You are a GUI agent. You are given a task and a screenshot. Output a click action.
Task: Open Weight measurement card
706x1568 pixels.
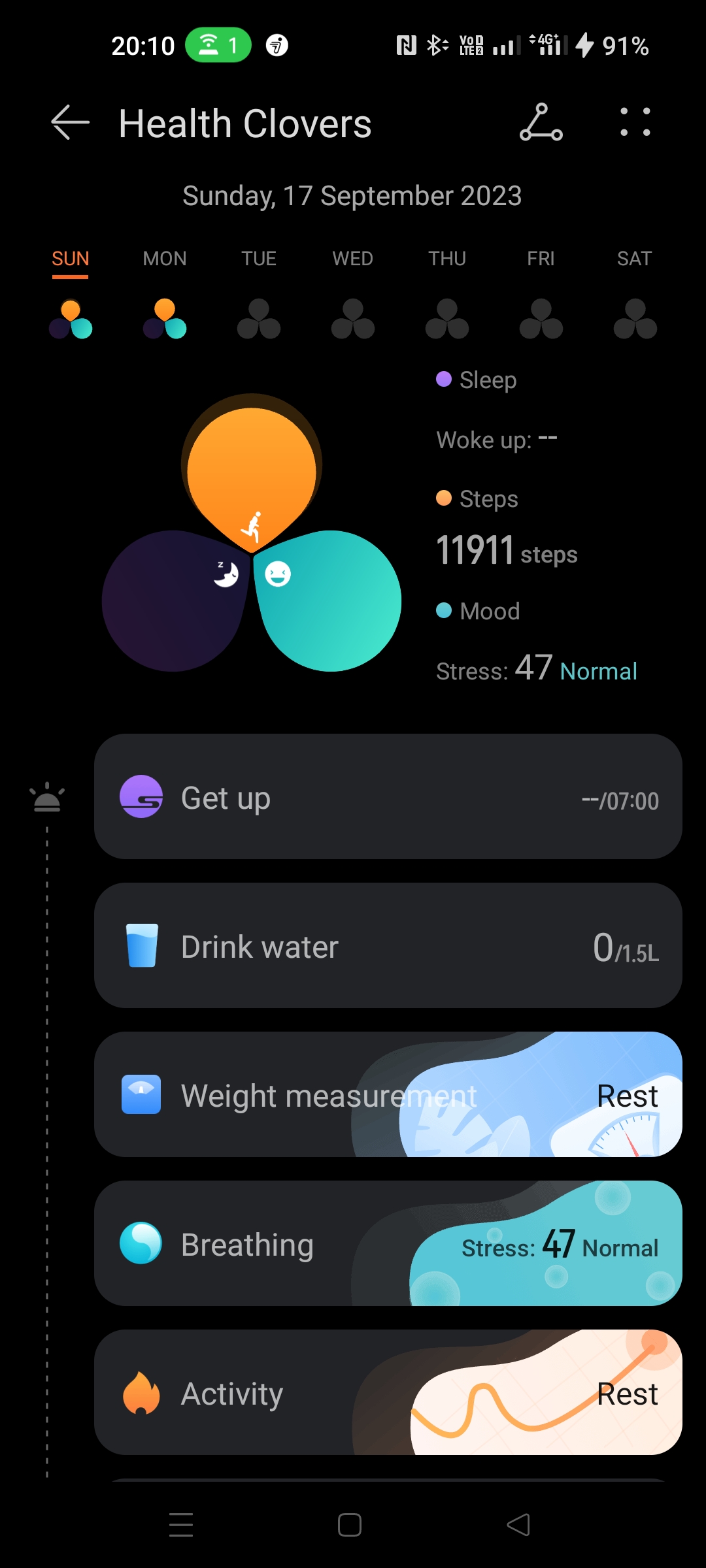388,1094
